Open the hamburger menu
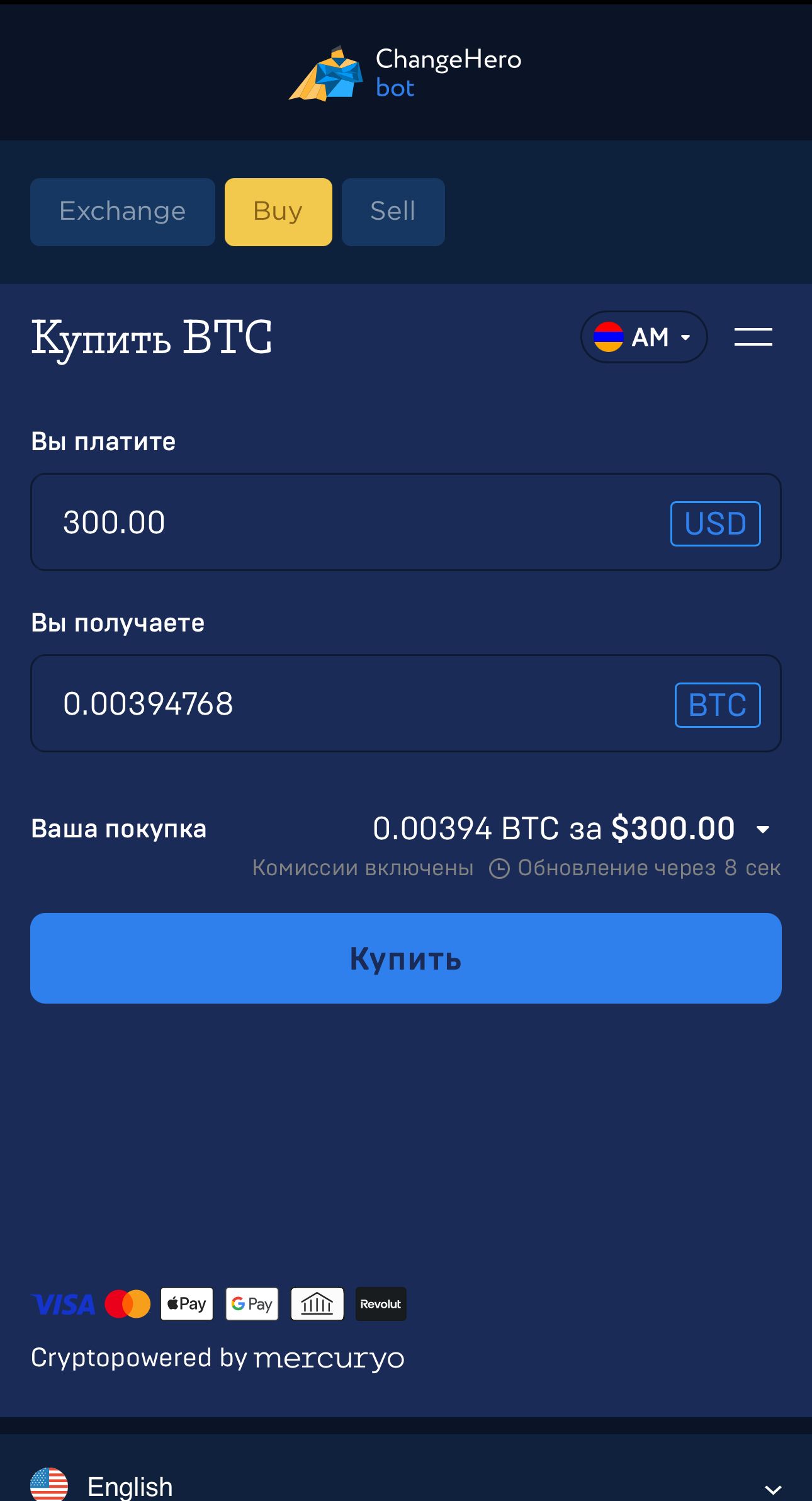 pos(753,337)
